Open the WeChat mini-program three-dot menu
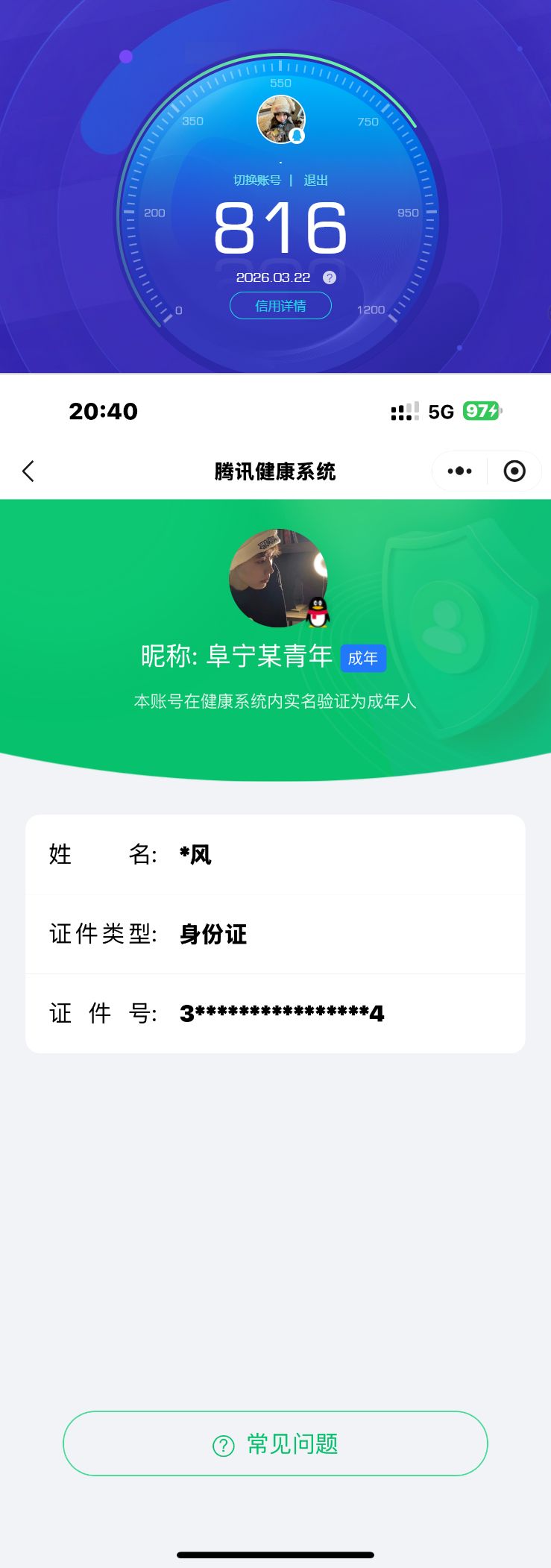The width and height of the screenshot is (551, 1568). click(458, 471)
